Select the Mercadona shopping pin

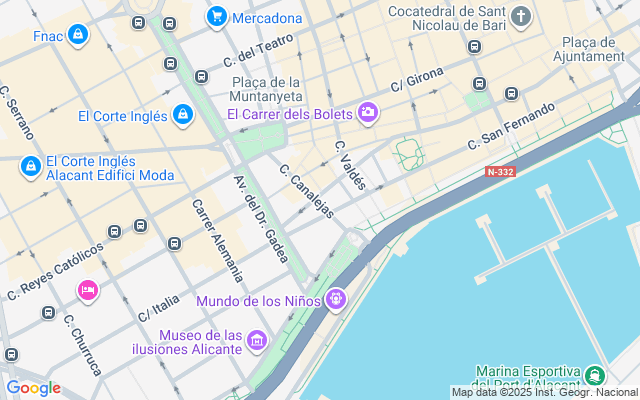(215, 17)
